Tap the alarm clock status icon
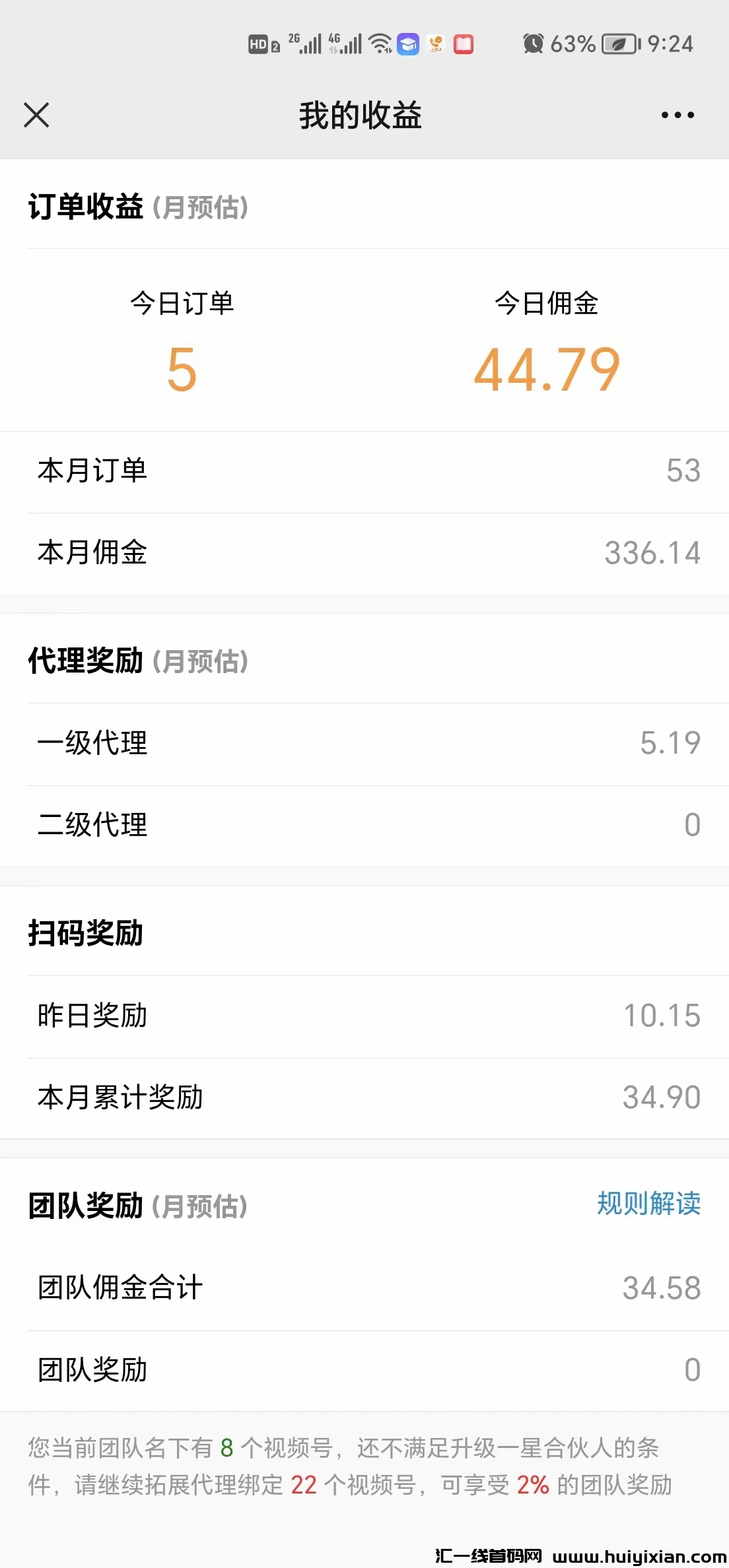 click(x=532, y=44)
